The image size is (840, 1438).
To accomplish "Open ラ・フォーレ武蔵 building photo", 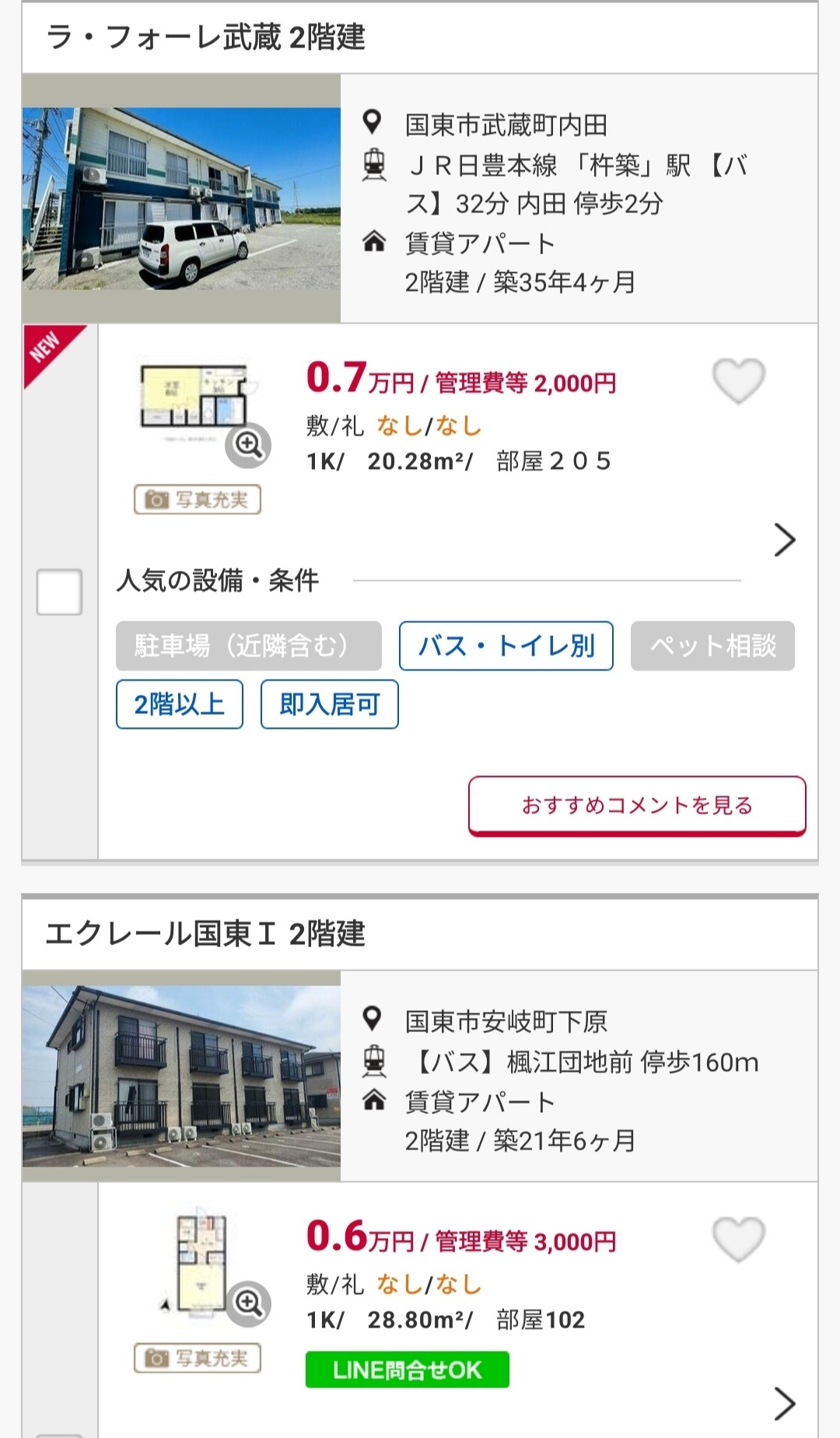I will click(181, 198).
